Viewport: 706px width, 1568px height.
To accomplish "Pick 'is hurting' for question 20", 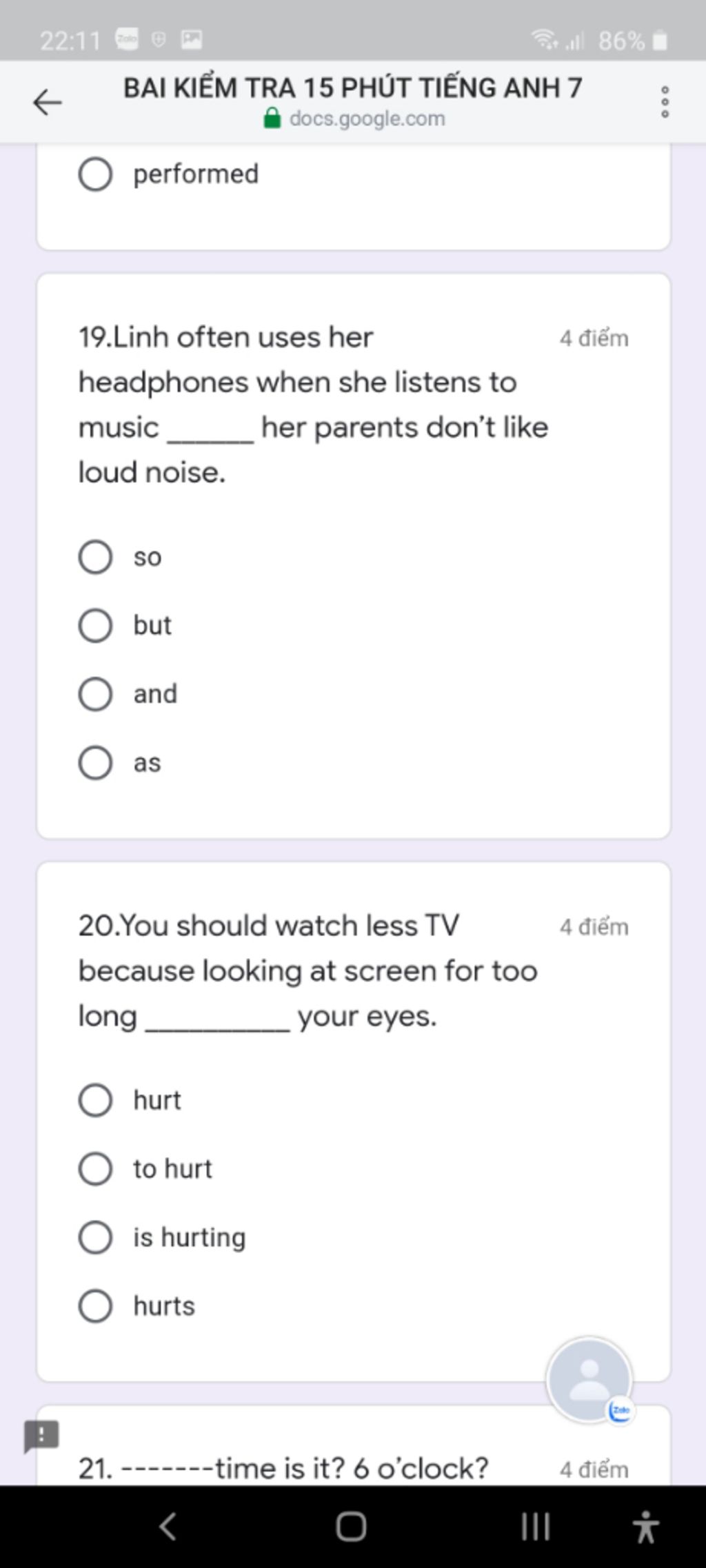I will (x=95, y=1237).
